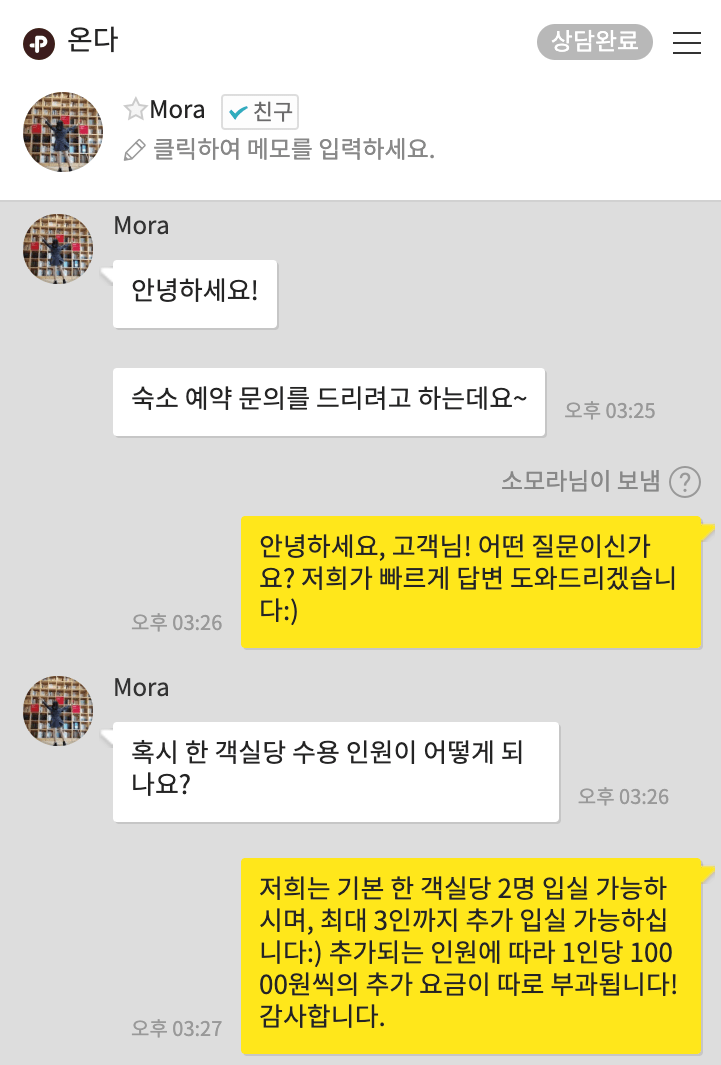This screenshot has height=1065, width=721.
Task: Tap the 상담완료 status button
Action: (x=595, y=42)
